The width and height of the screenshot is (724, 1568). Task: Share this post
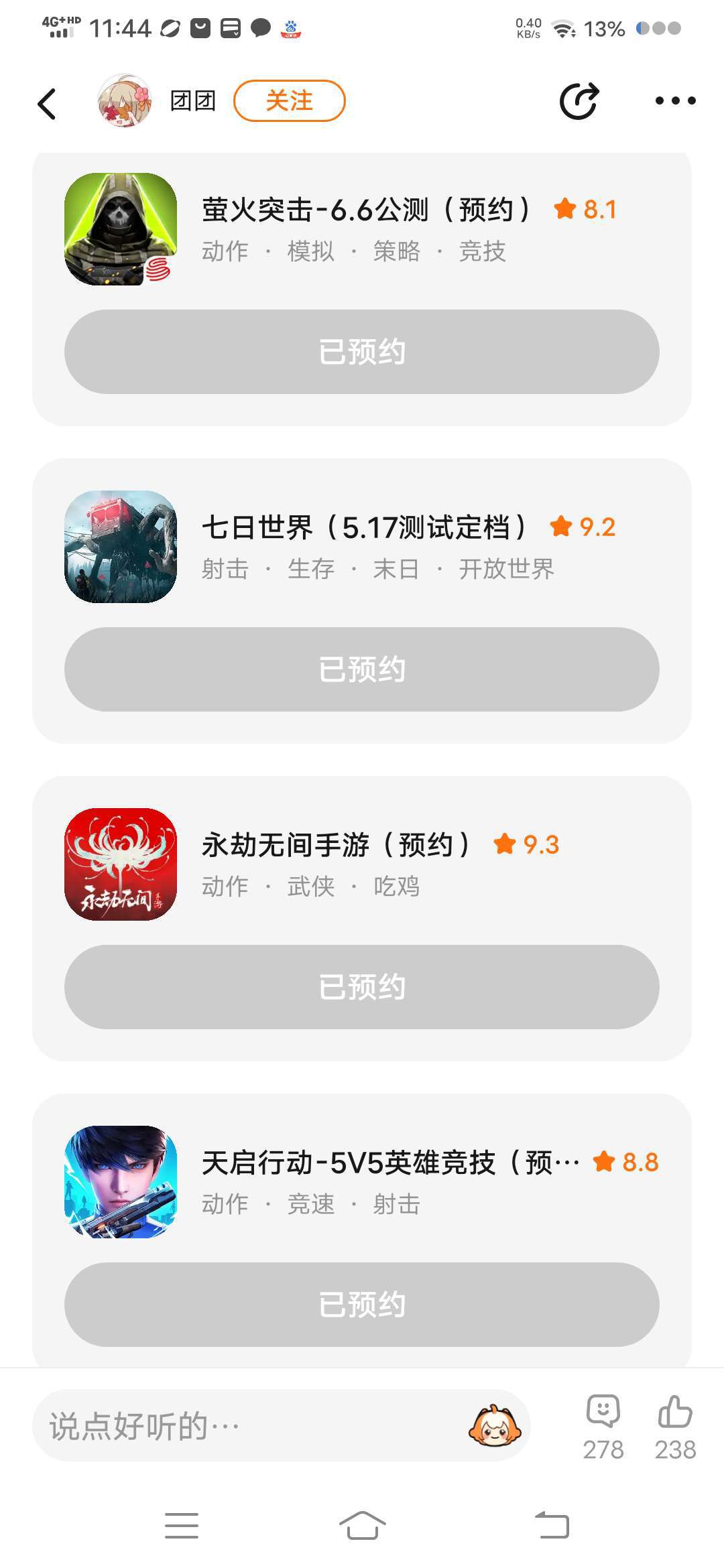[x=579, y=102]
